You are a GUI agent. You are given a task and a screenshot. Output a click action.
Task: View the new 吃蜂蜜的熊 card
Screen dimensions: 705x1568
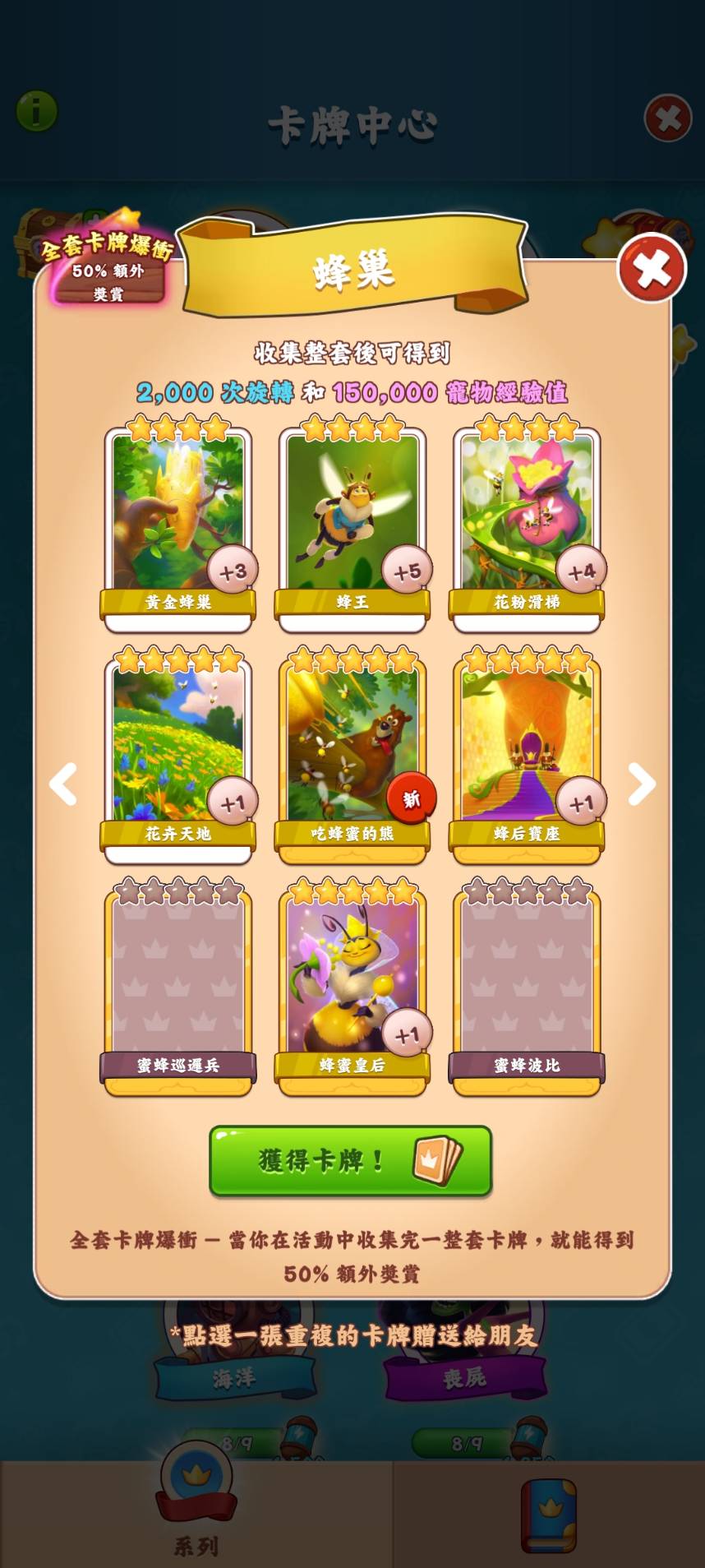[x=352, y=756]
